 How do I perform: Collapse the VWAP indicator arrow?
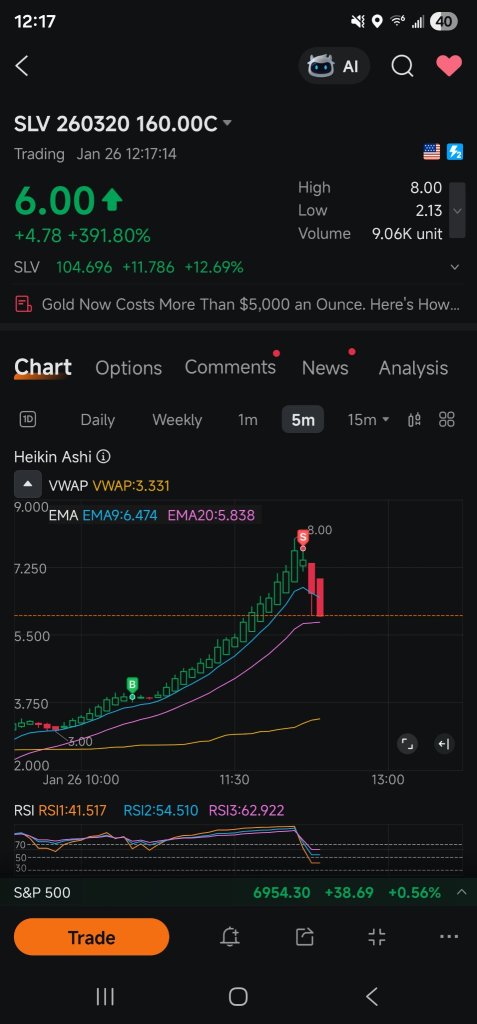(28, 485)
